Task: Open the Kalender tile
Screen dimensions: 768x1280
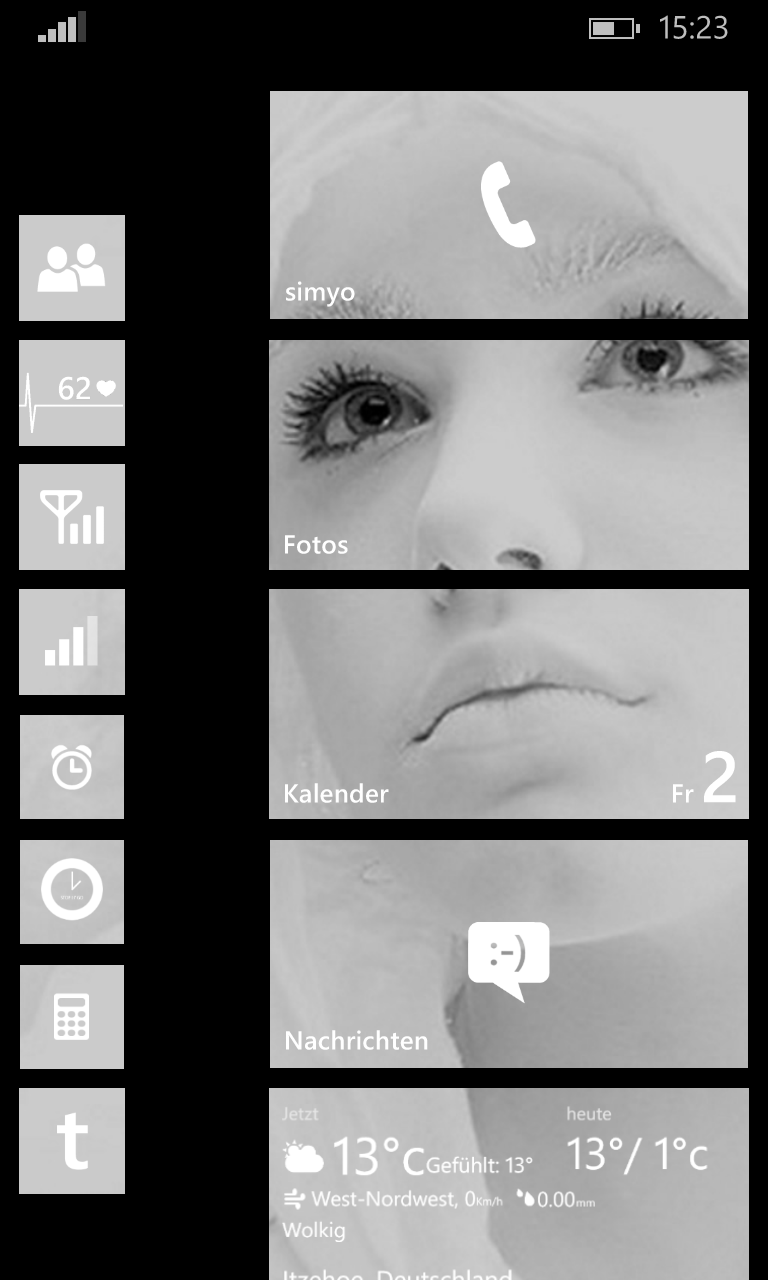Action: click(508, 704)
